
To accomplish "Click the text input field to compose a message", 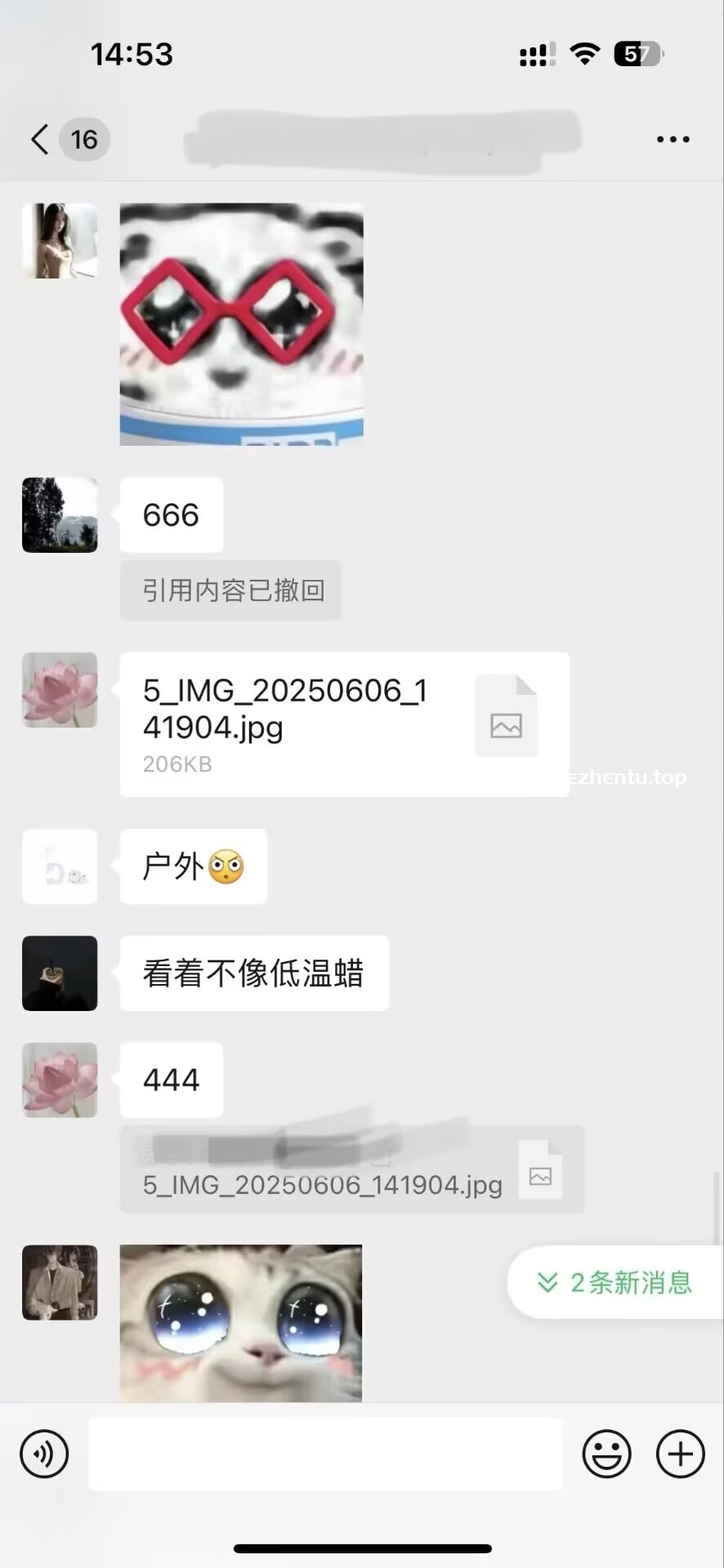I will coord(325,1454).
